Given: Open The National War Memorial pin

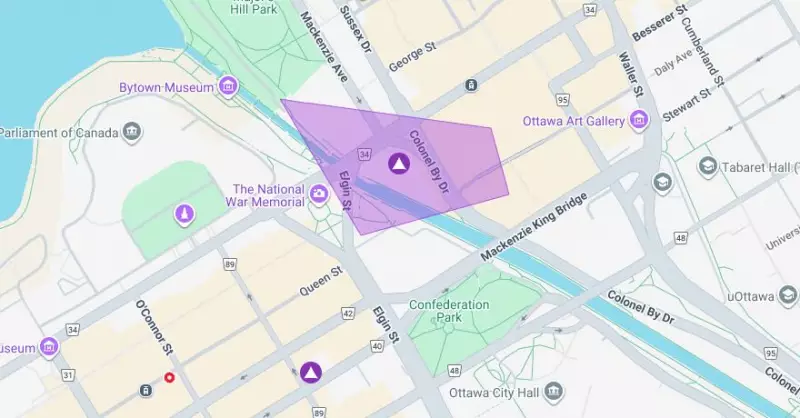Looking at the screenshot, I should click(320, 195).
